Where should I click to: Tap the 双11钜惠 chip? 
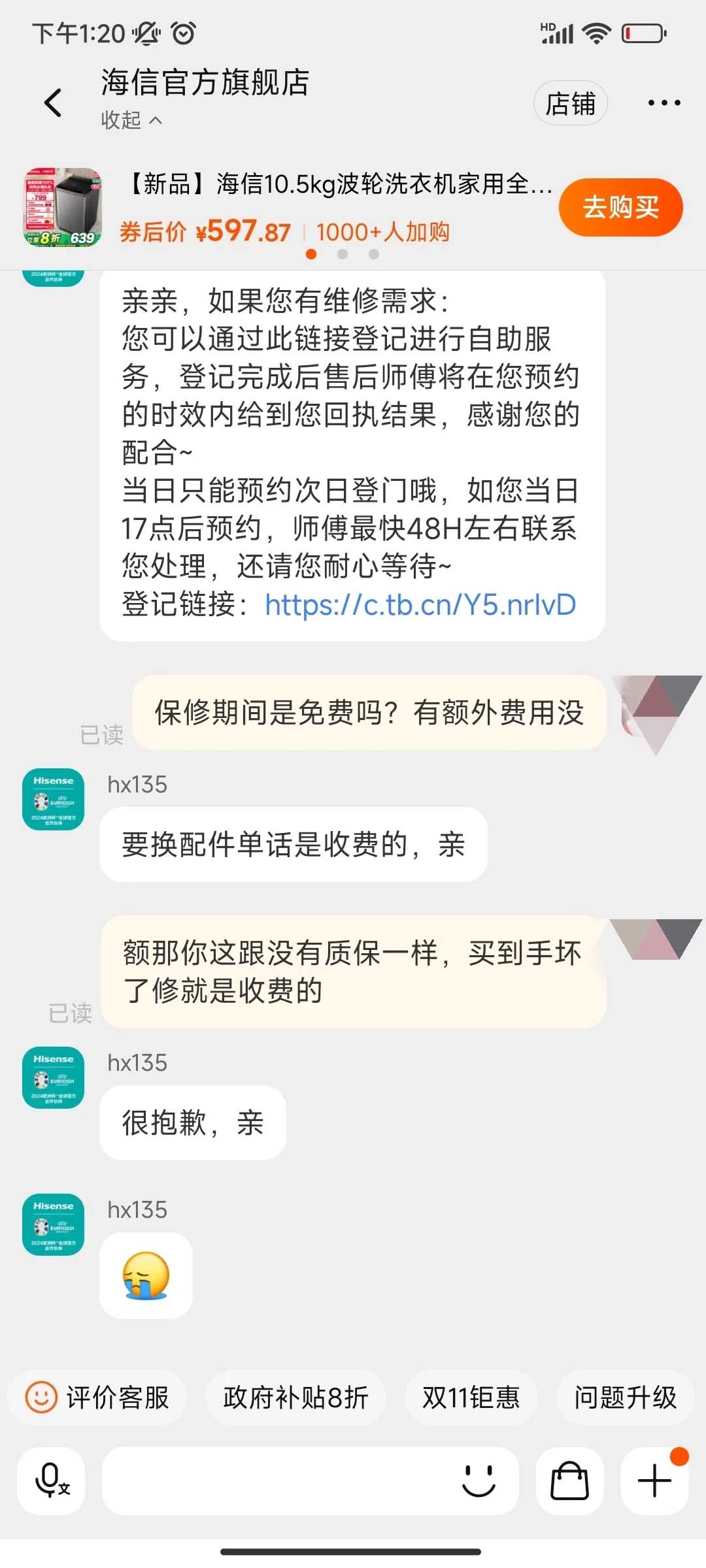471,1397
